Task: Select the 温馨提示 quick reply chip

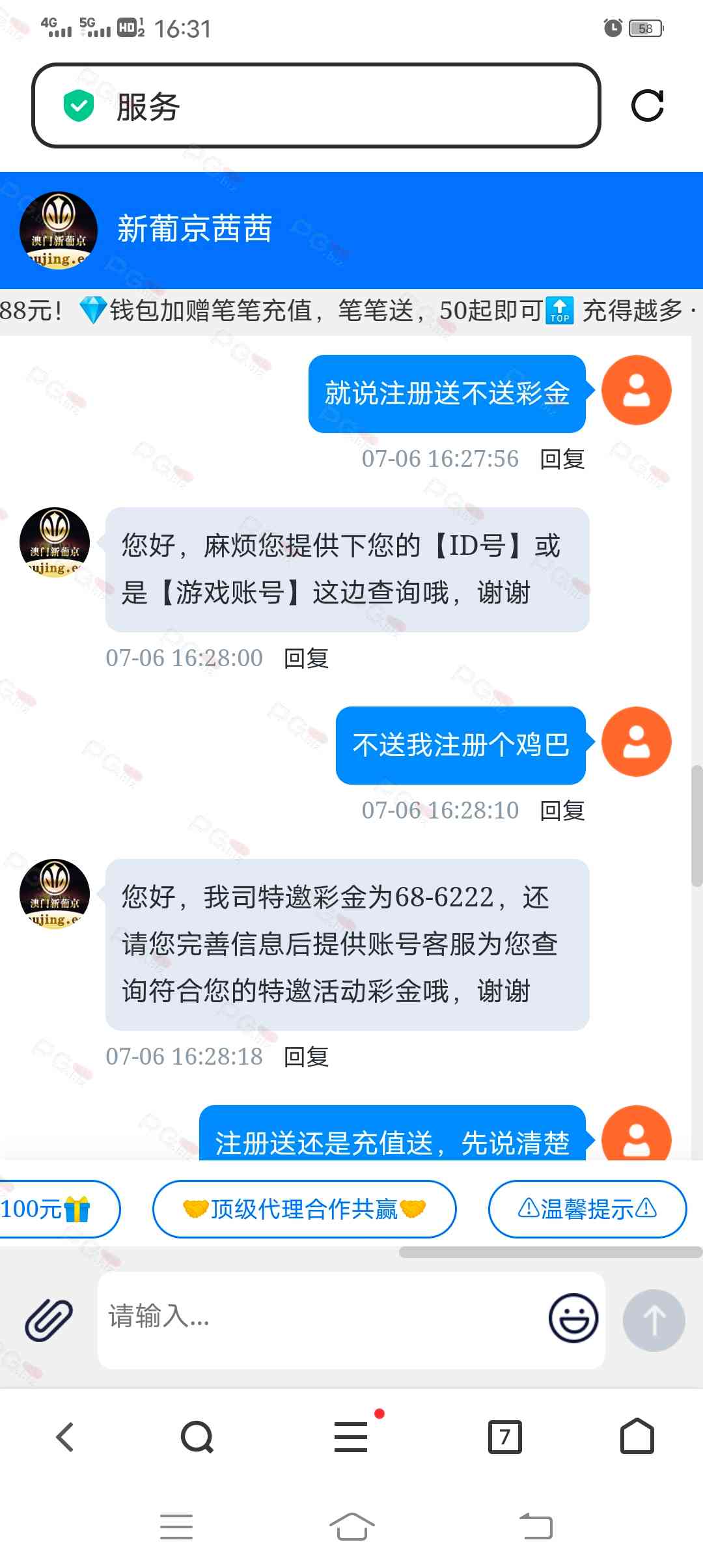Action: click(x=587, y=1209)
